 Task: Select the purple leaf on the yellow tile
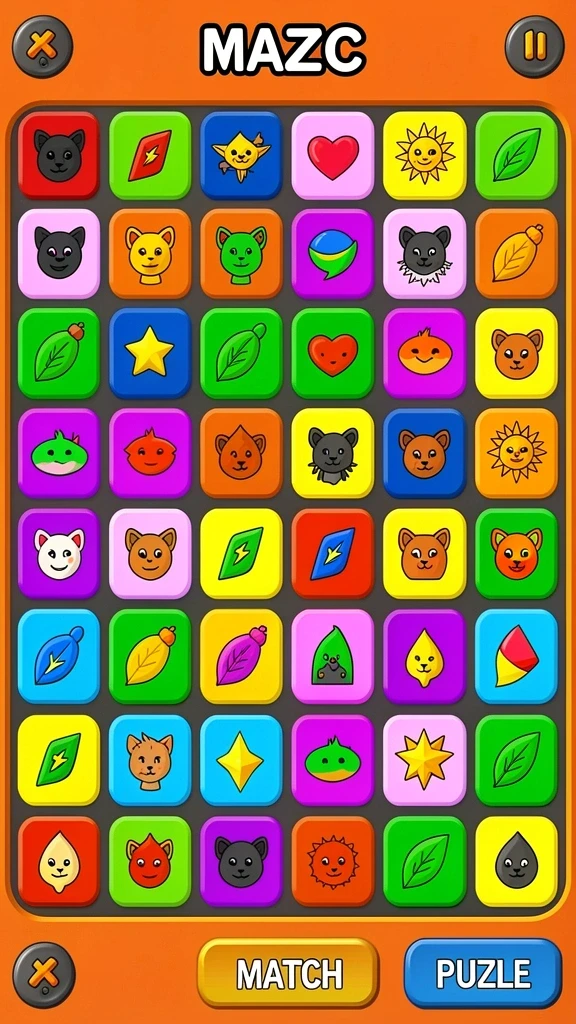(242, 656)
